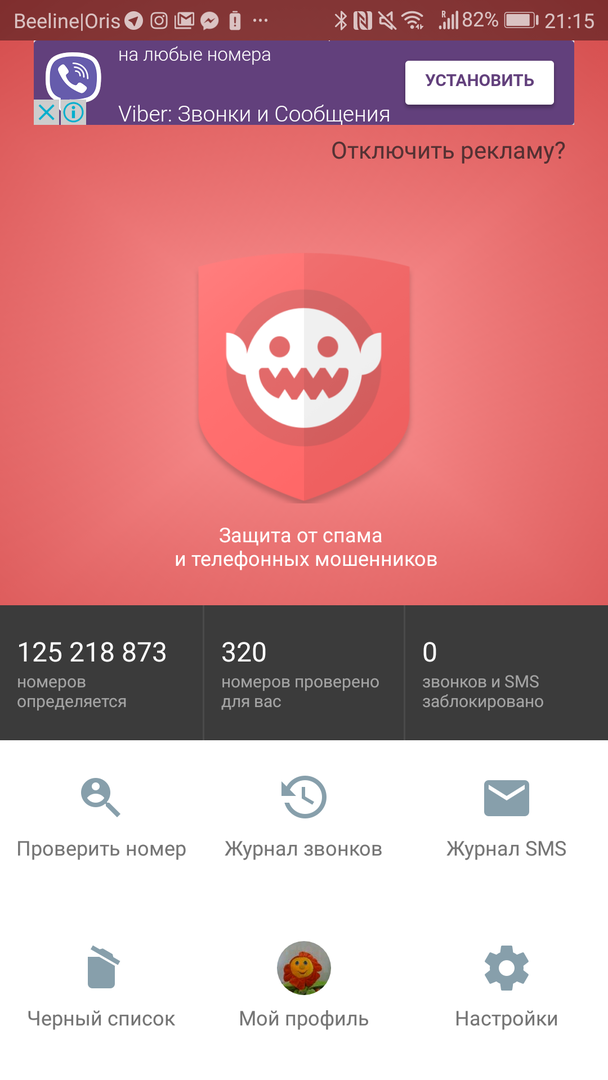
Task: Open Проверить номер
Action: point(101,817)
